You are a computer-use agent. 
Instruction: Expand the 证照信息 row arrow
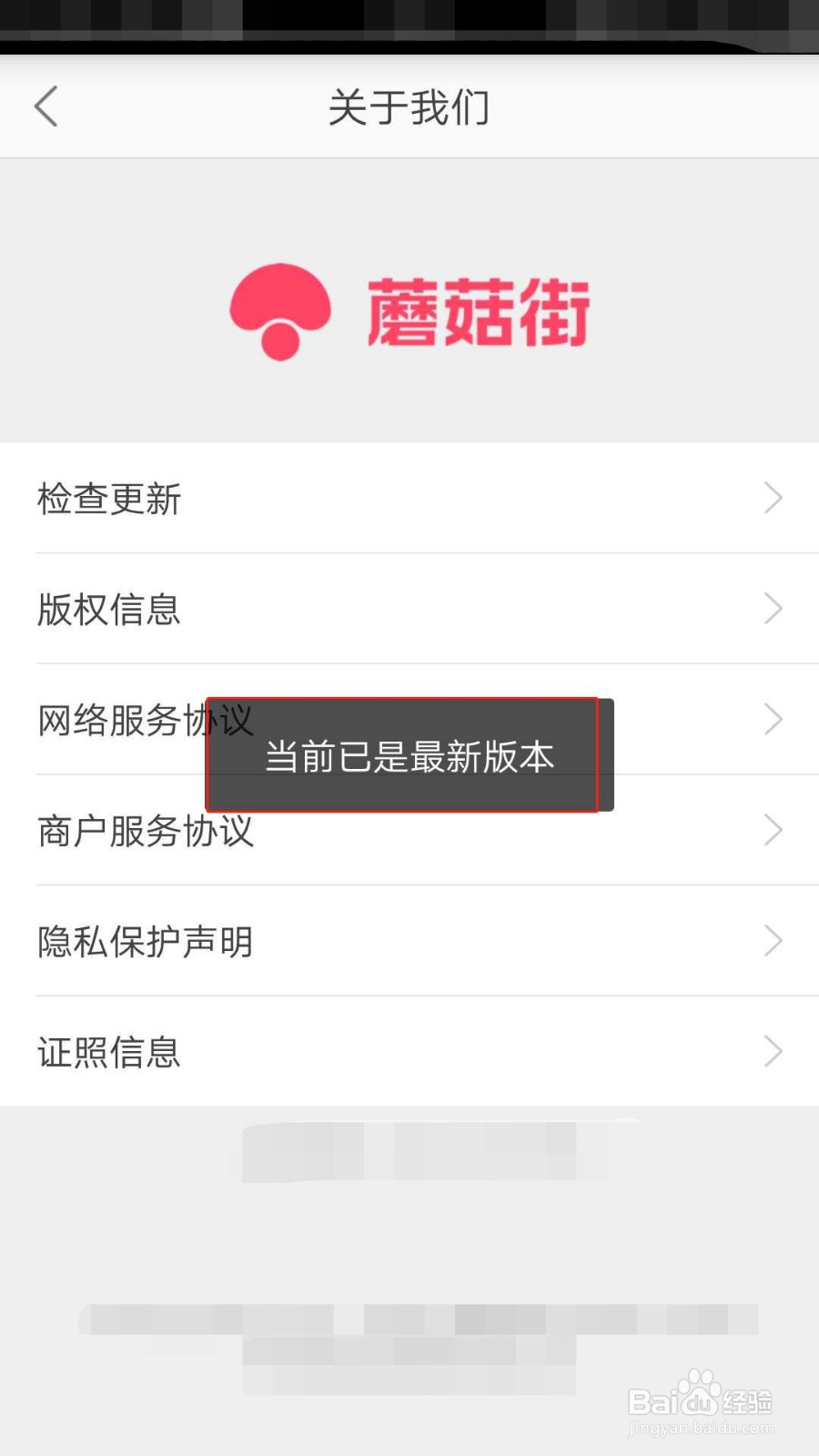pos(773,1052)
